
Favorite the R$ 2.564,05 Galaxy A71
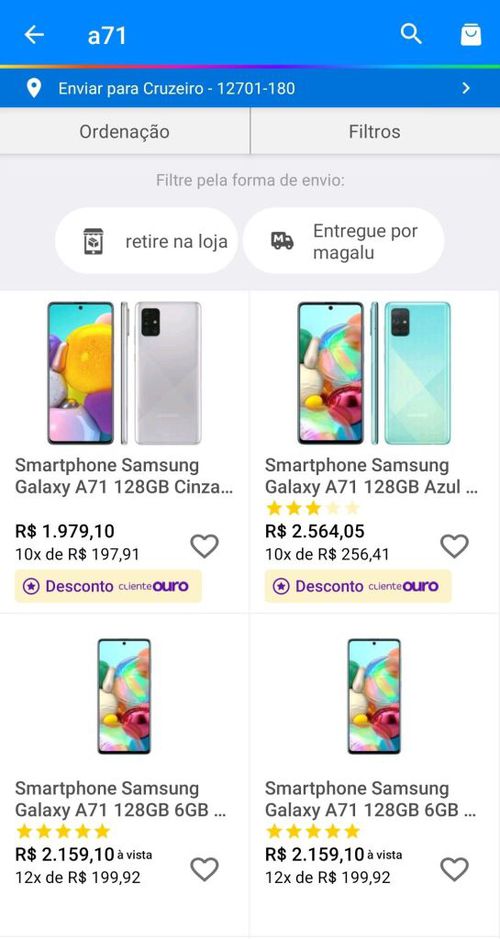pos(454,546)
